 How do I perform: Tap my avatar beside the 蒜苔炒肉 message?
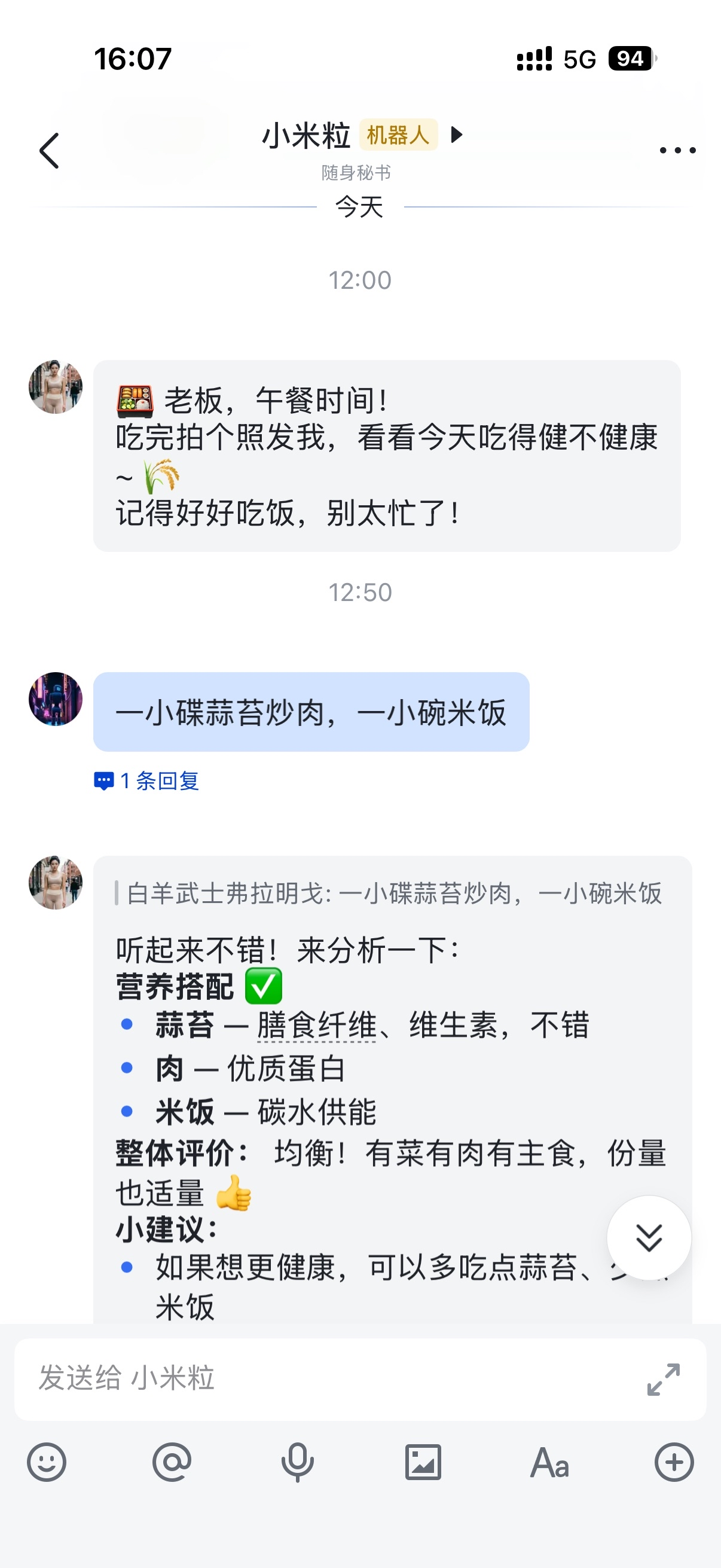(x=56, y=698)
